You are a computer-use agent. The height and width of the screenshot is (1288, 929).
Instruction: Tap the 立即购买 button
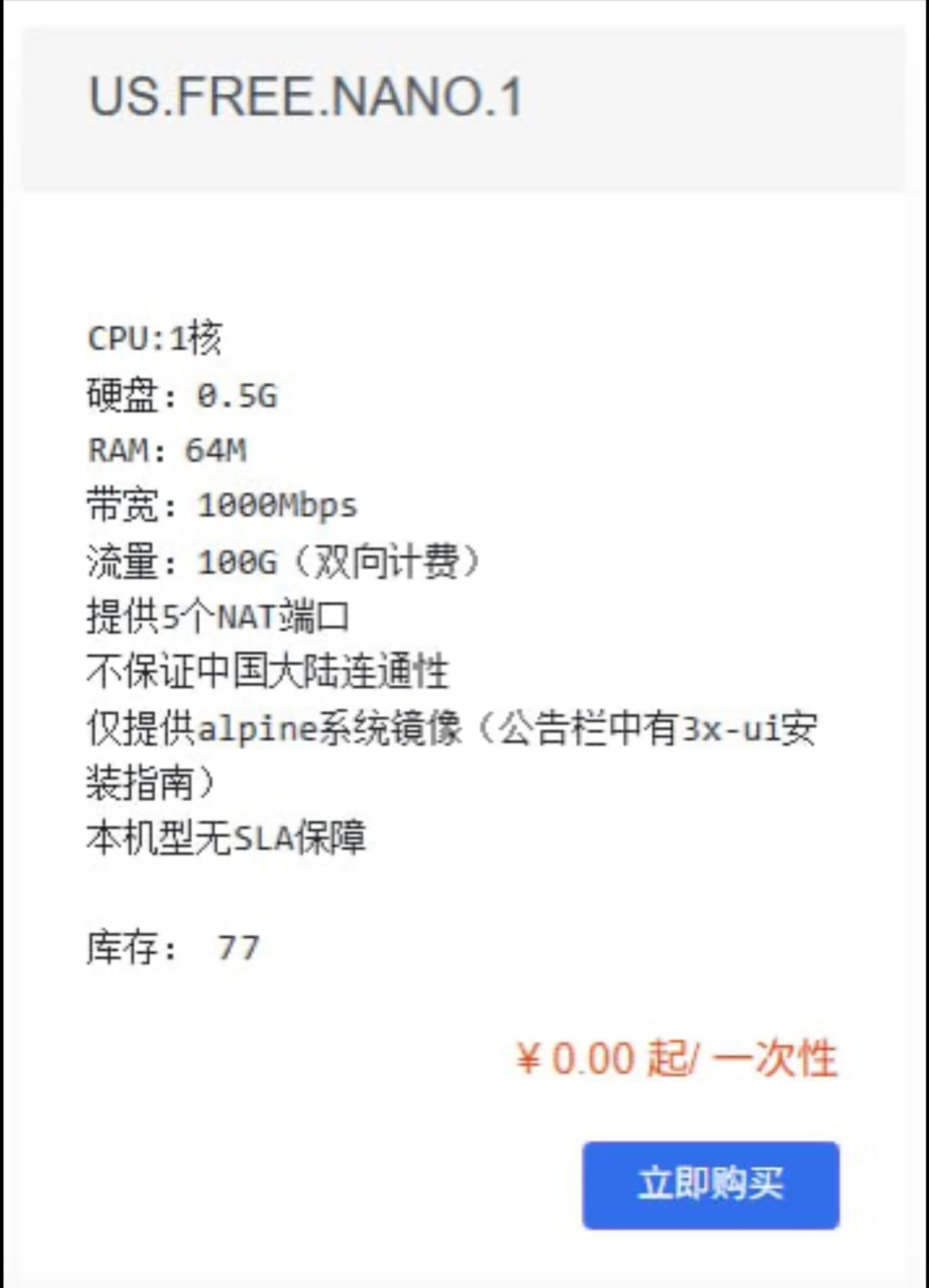tap(710, 1185)
